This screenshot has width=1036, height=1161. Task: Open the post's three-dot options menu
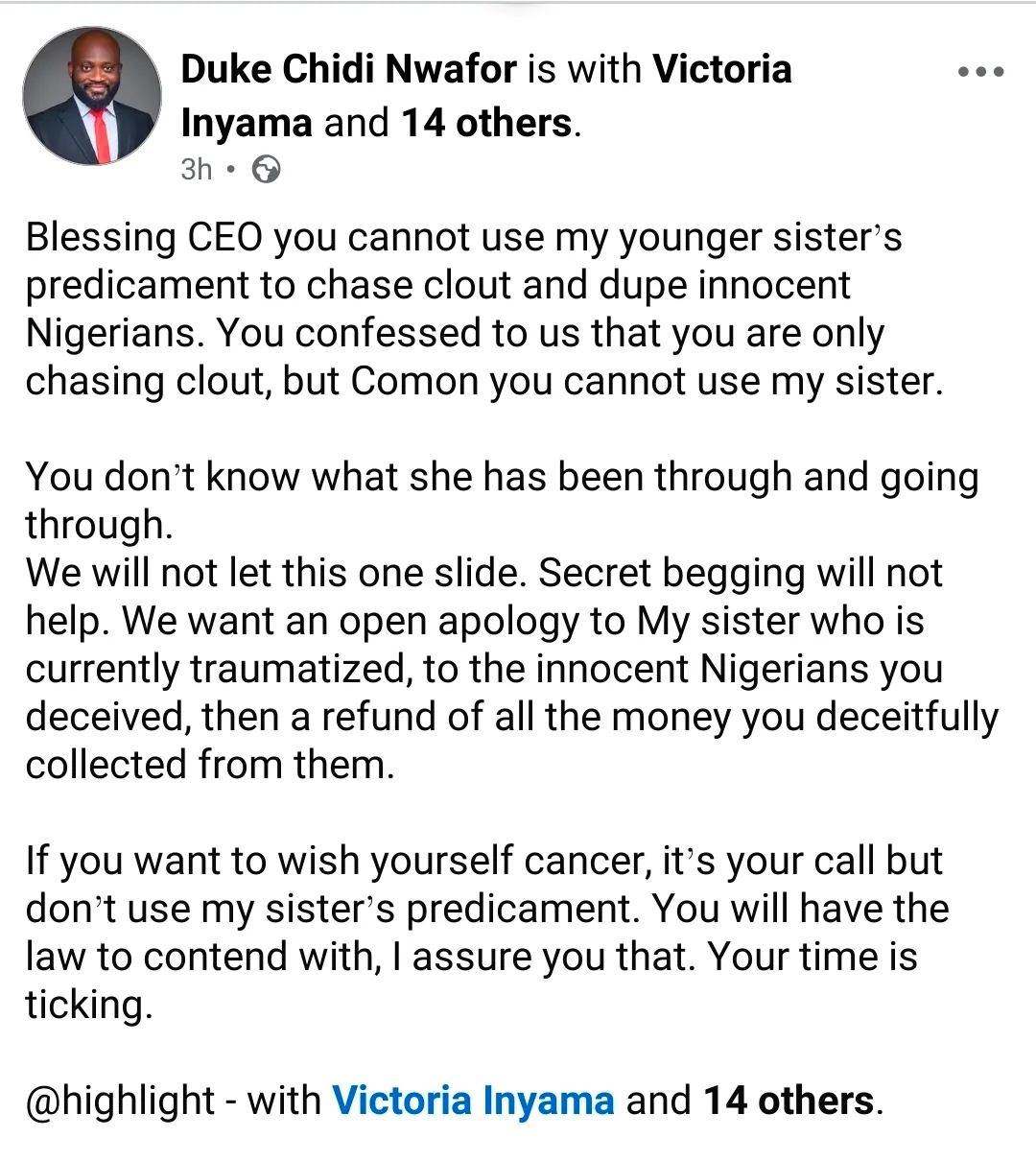click(980, 72)
